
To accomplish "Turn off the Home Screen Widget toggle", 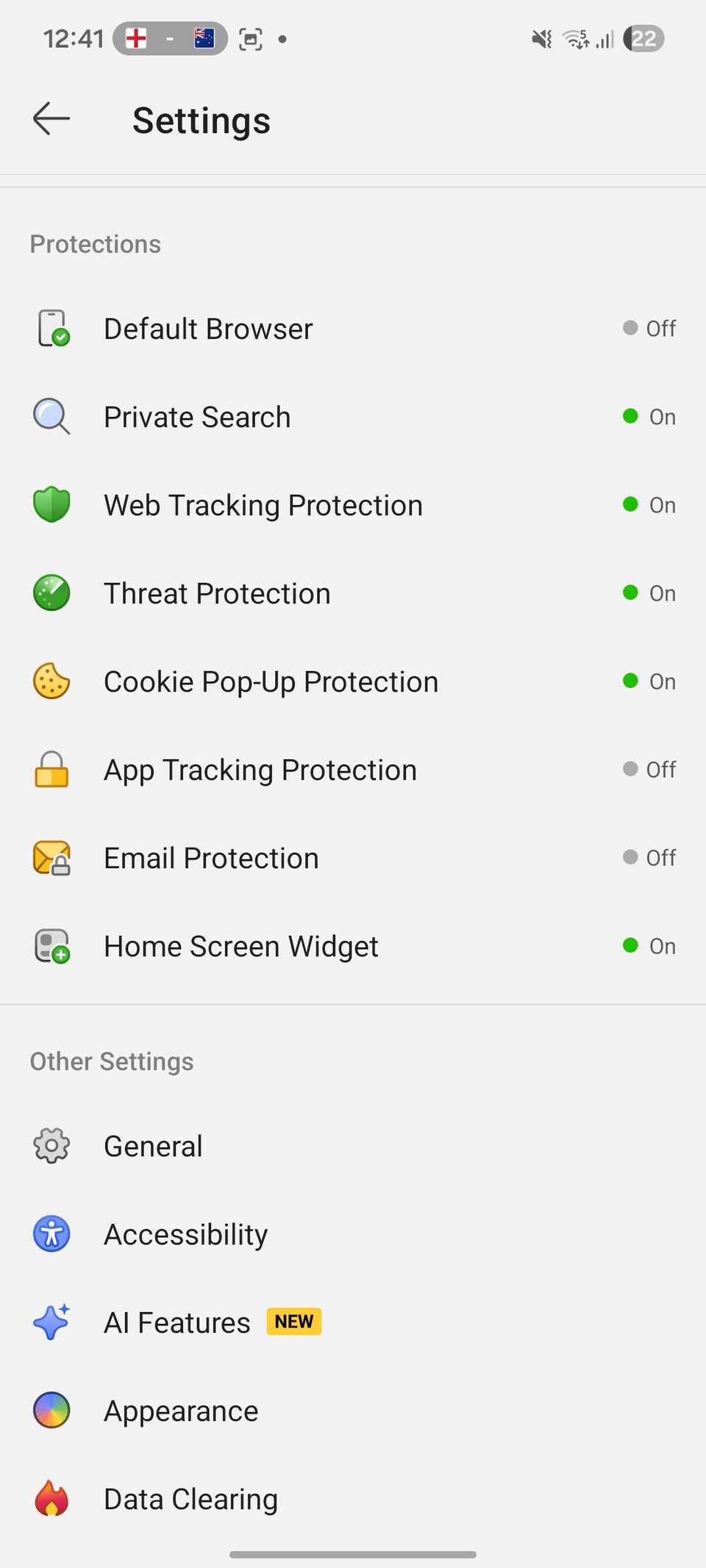I will click(650, 946).
